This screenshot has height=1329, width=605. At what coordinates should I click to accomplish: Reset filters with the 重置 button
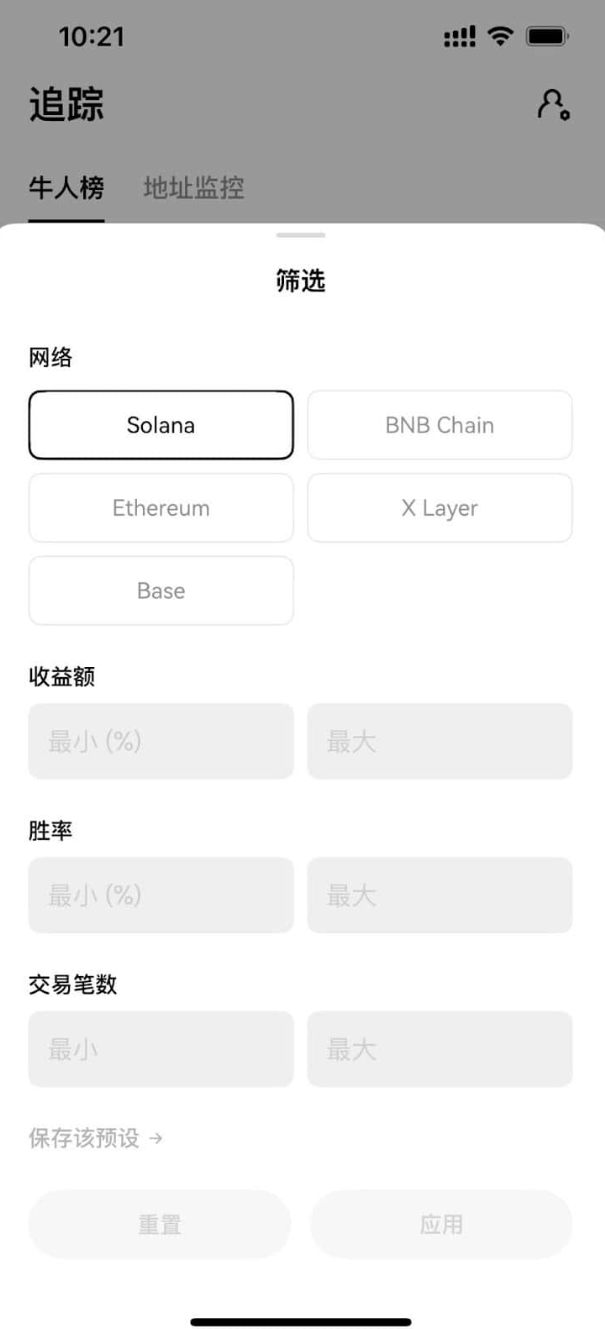[x=160, y=1224]
